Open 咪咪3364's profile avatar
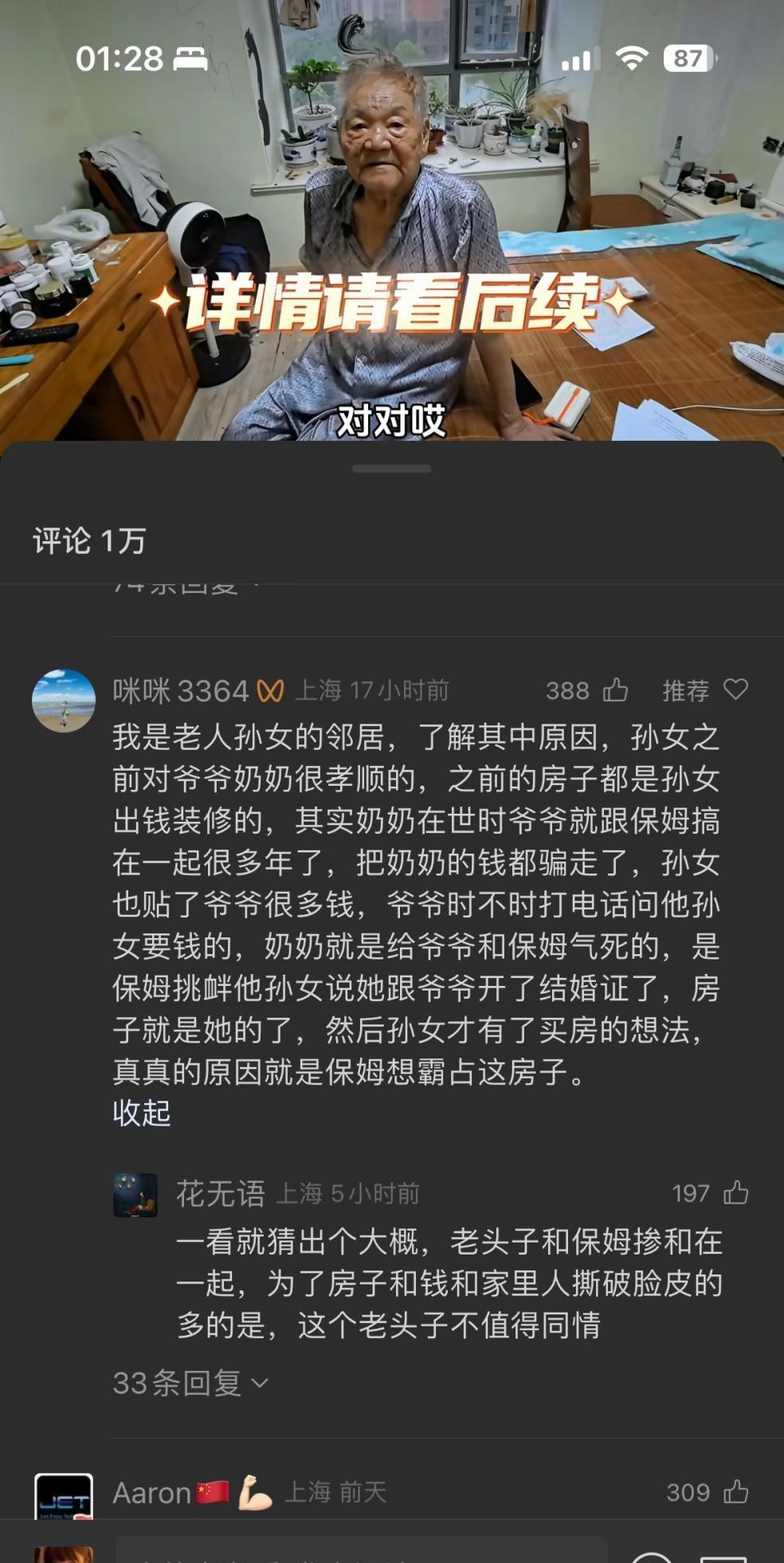The width and height of the screenshot is (784, 1563). coord(64,700)
